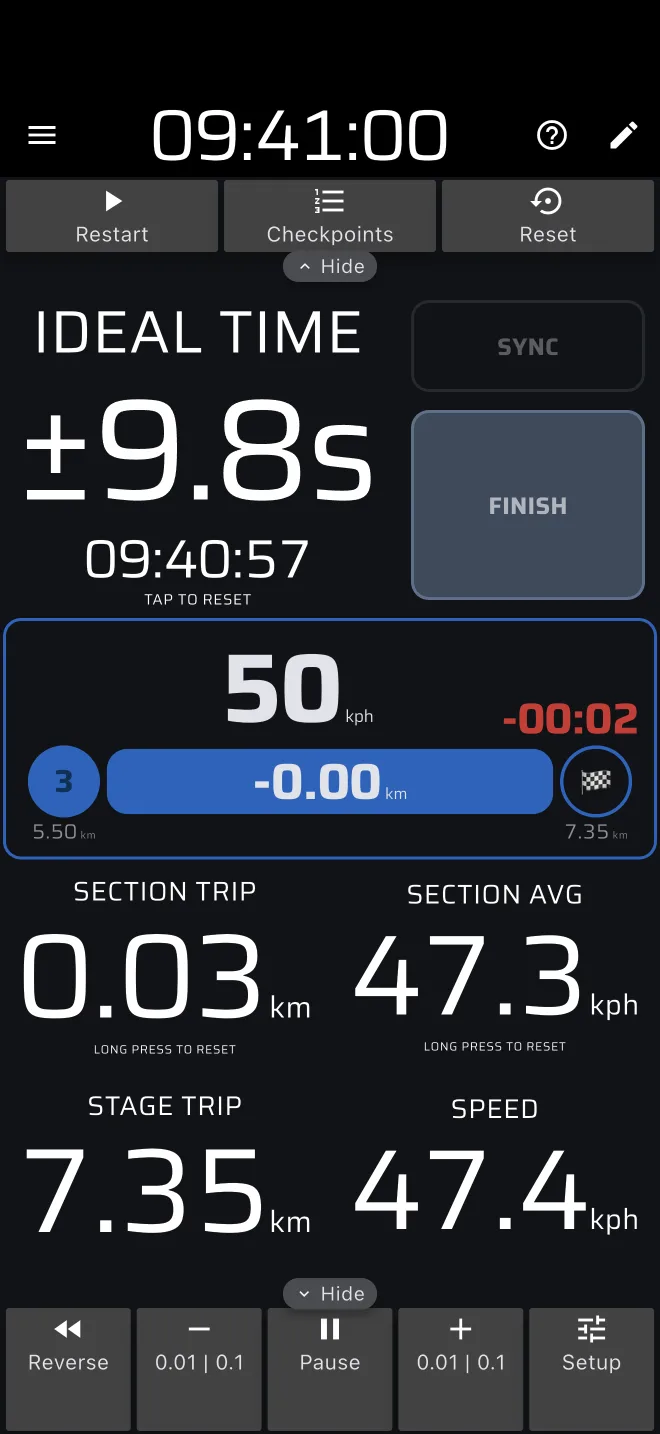This screenshot has width=660, height=1434.
Task: Hit the FINISH button
Action: 528,505
